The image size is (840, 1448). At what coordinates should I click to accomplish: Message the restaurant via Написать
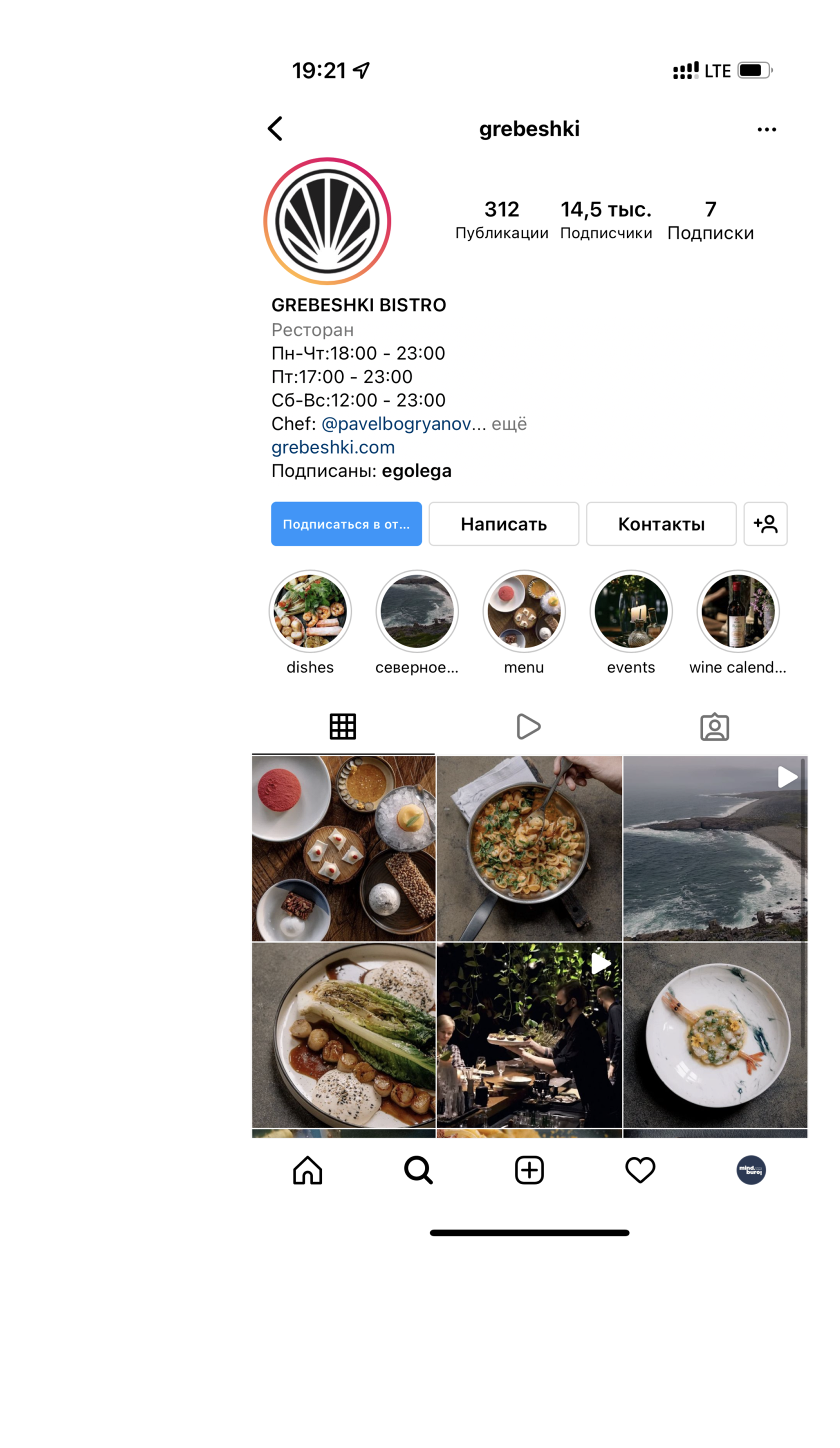(x=503, y=524)
